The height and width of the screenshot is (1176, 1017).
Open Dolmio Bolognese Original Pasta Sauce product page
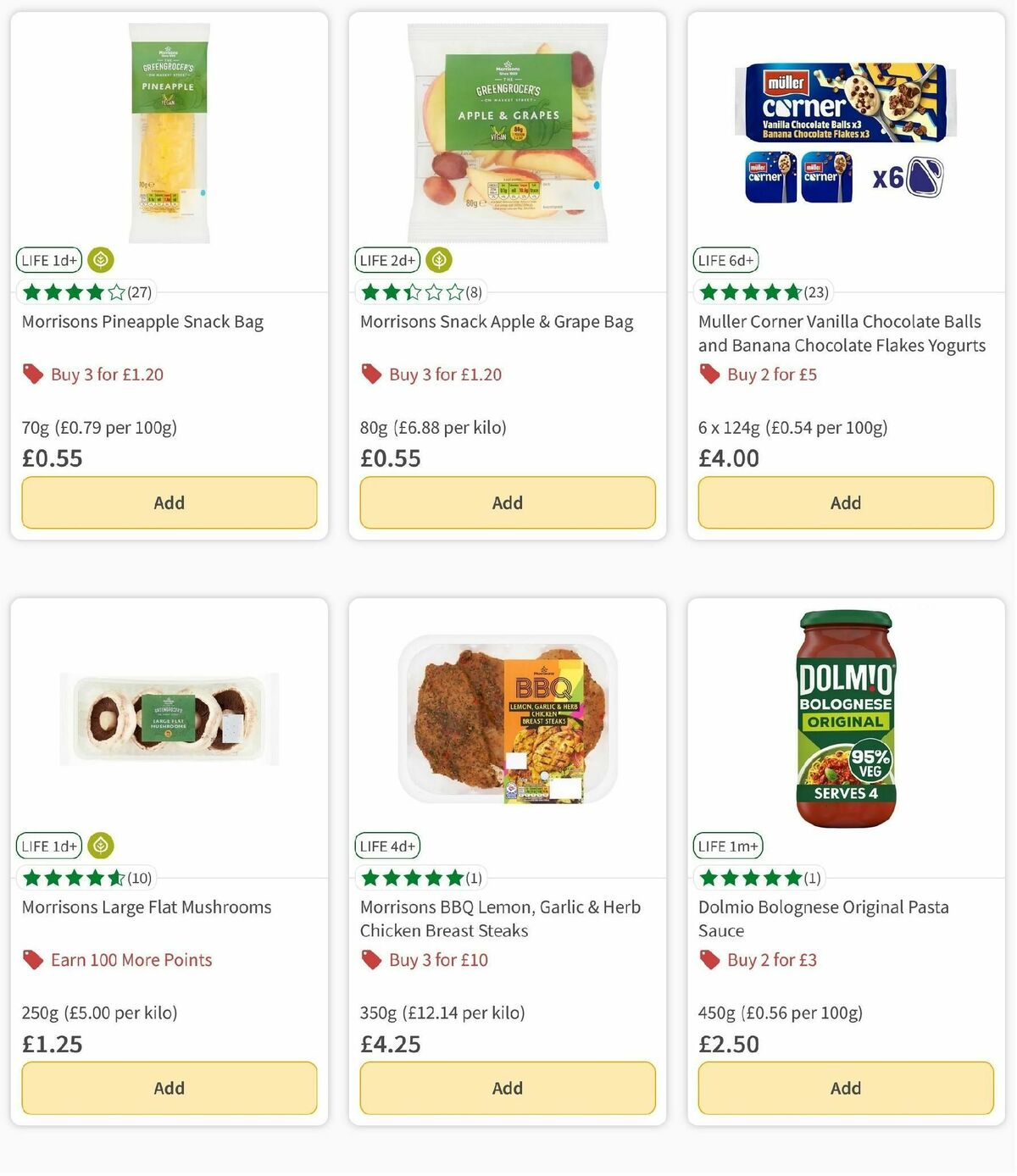823,918
